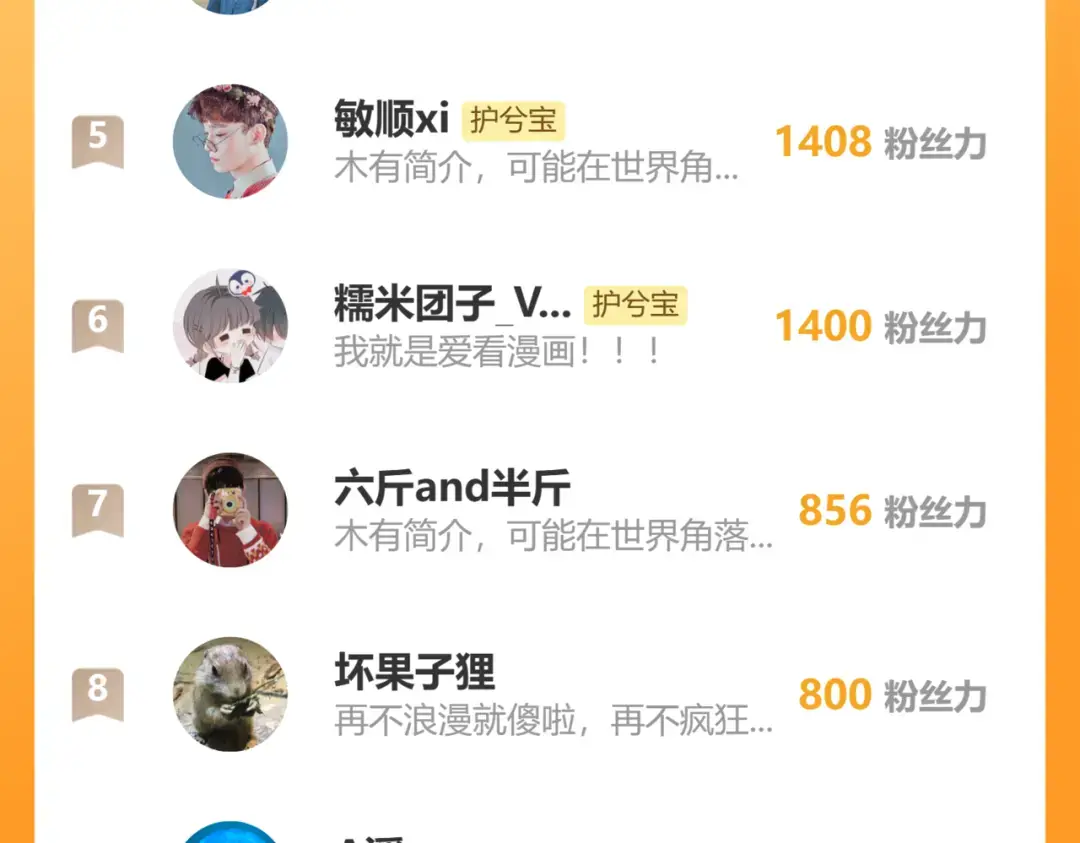Open 糯米团子_V's profile row
1080x843 pixels.
[540, 326]
